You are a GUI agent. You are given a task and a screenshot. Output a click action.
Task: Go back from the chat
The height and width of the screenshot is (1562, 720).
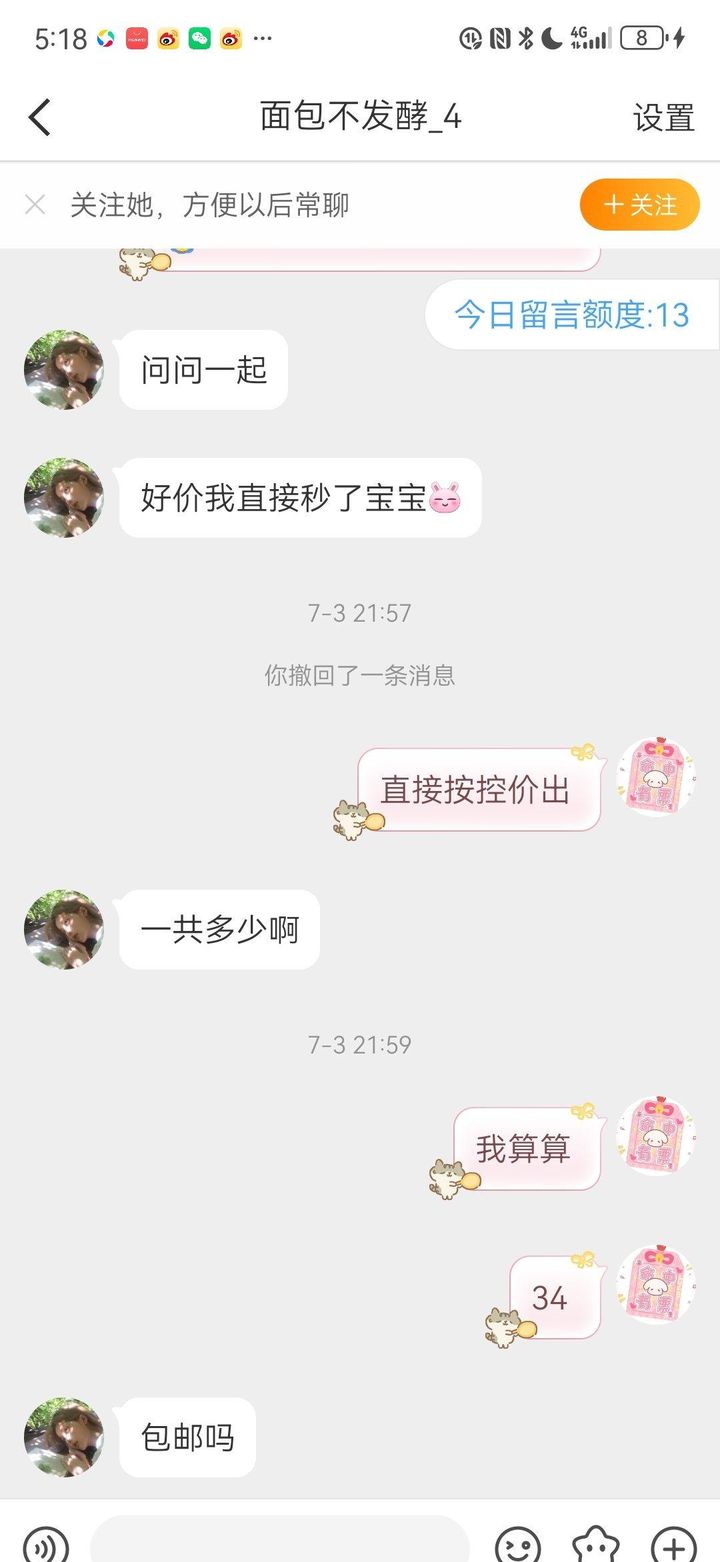[40, 118]
